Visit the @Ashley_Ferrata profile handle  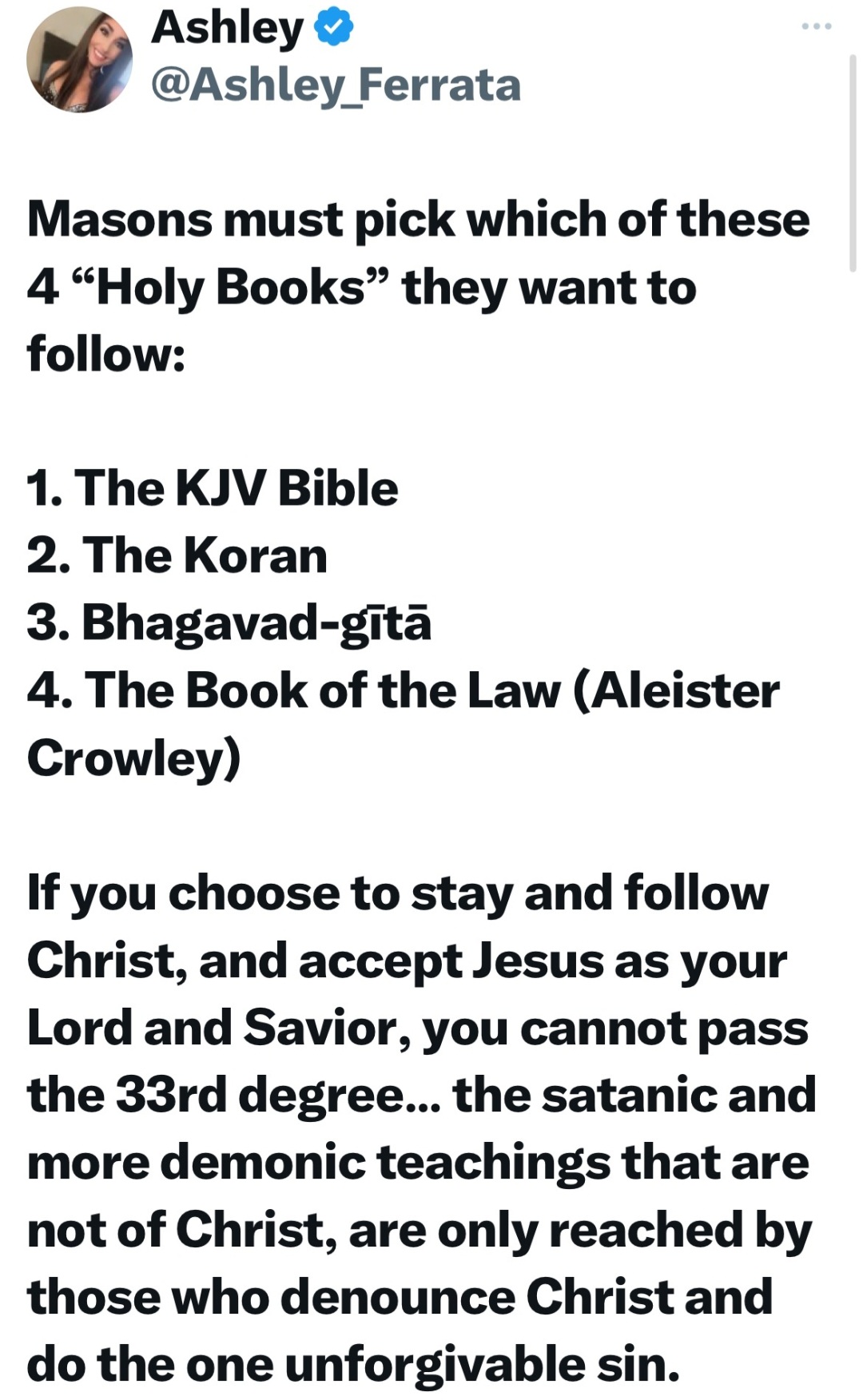tap(336, 85)
